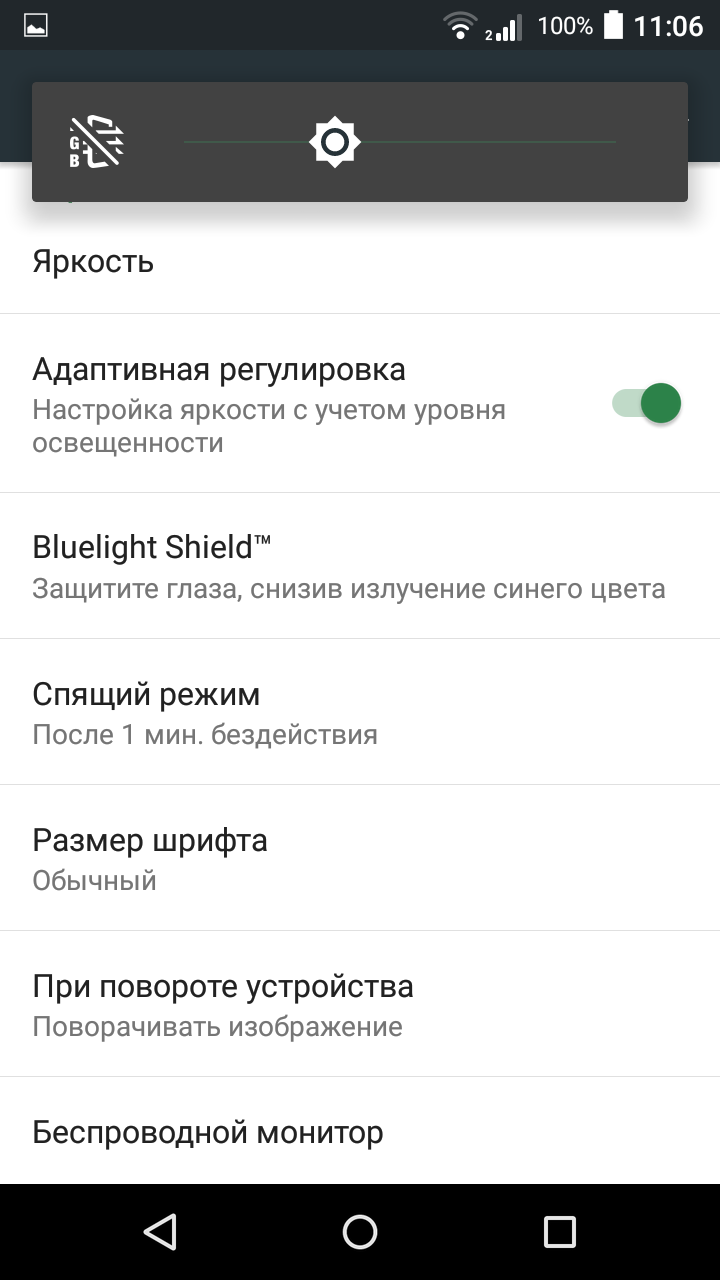
Task: Tap the brightness slider knob
Action: [x=335, y=143]
